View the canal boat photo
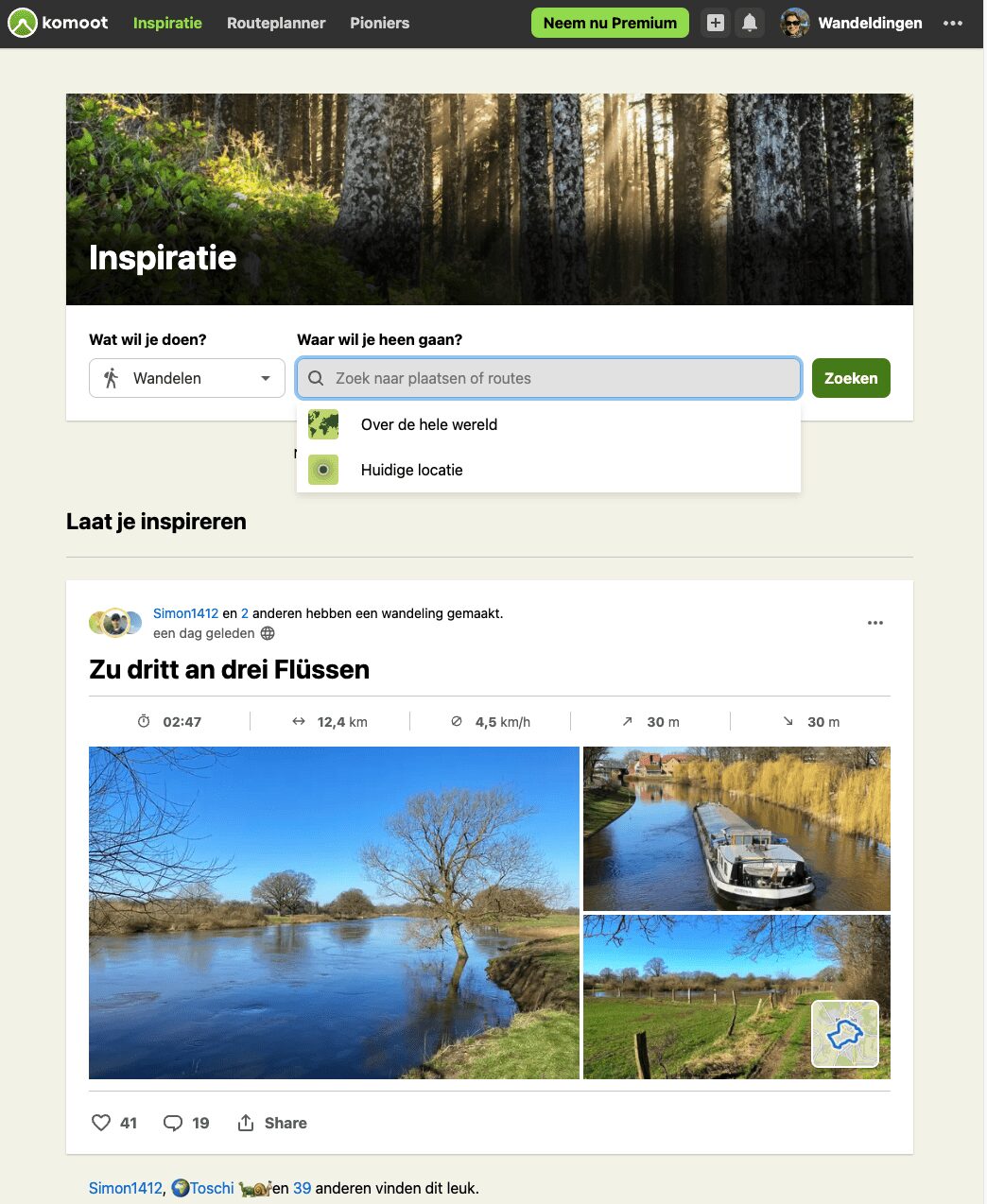This screenshot has width=987, height=1204. click(x=736, y=829)
